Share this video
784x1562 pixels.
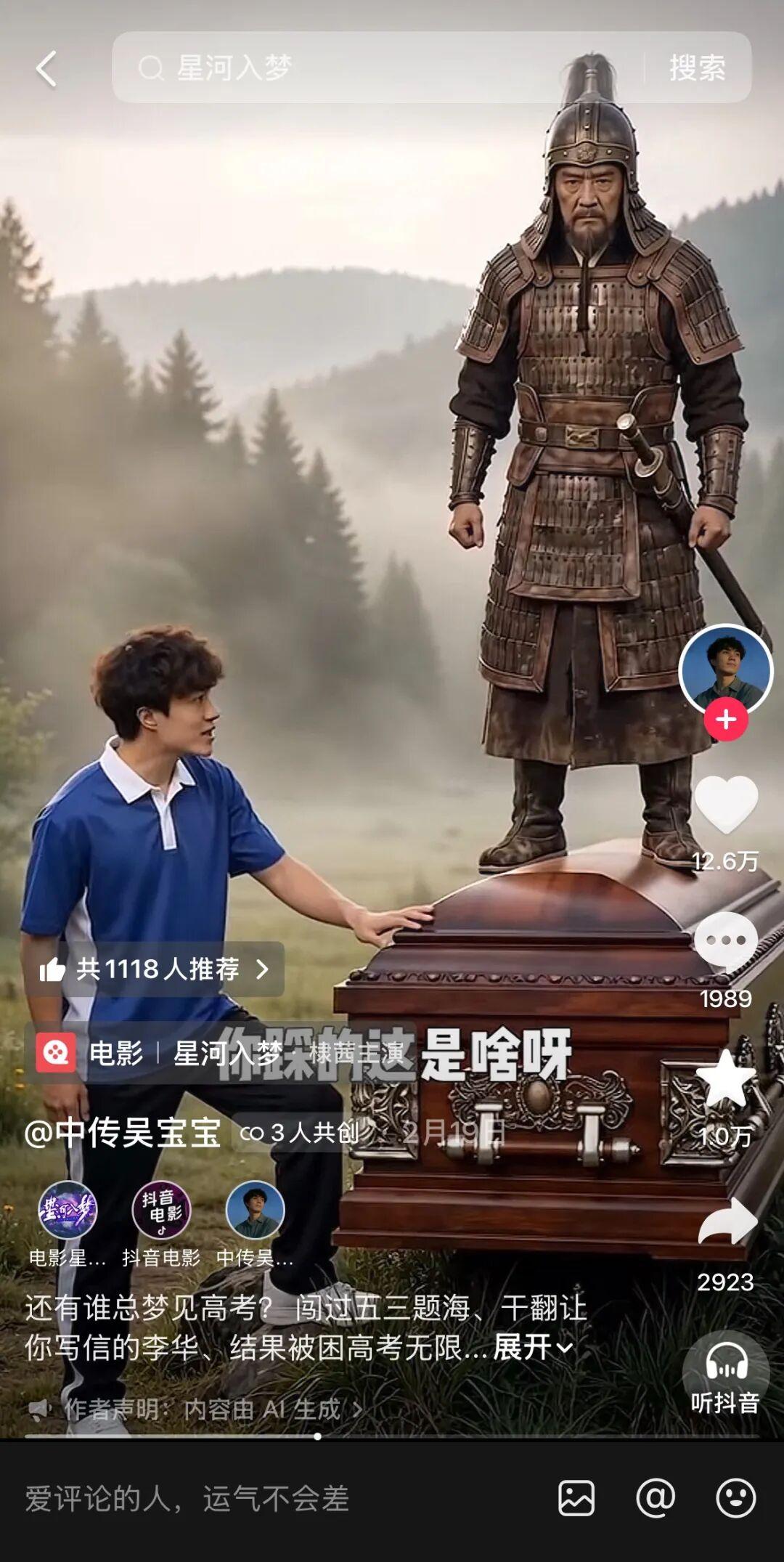[x=726, y=1221]
